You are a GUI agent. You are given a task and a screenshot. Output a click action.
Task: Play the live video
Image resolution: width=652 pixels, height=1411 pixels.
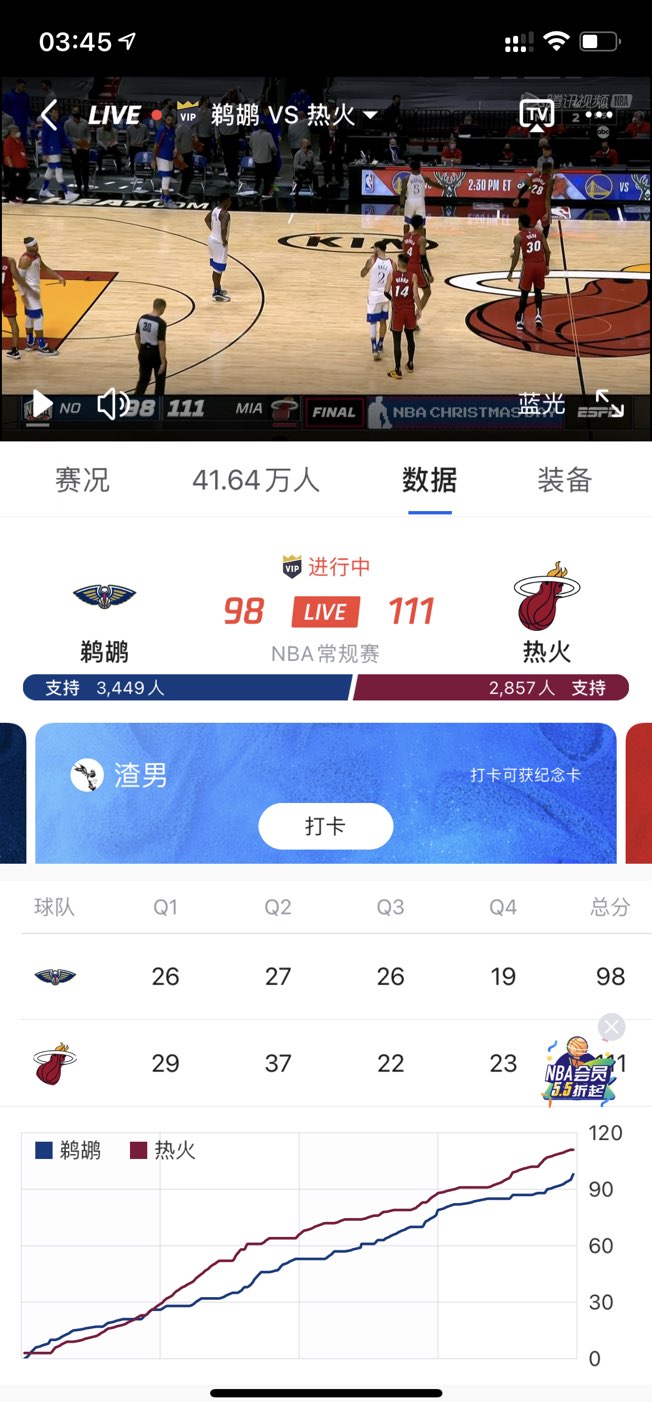(x=42, y=404)
